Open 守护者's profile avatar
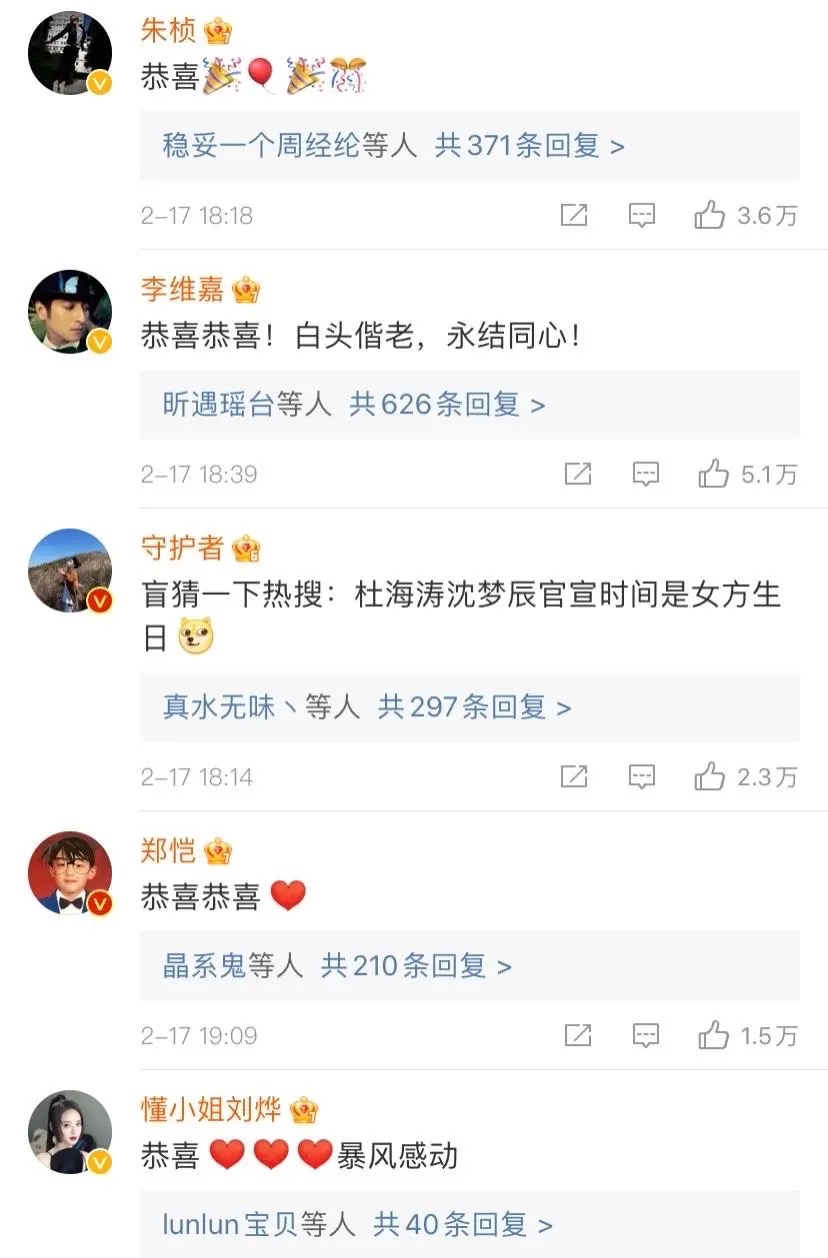The image size is (828, 1258). click(x=69, y=571)
